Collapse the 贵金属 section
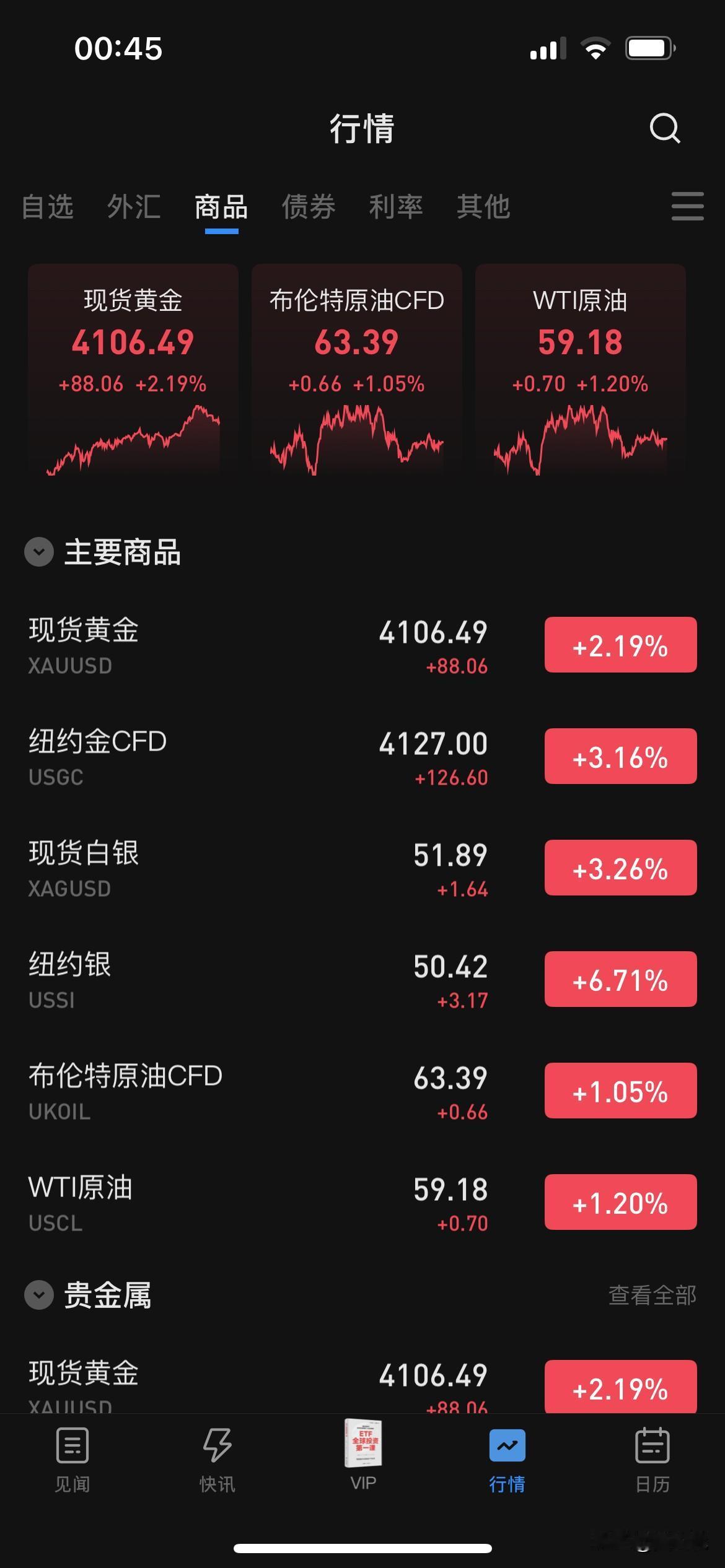Image resolution: width=725 pixels, height=1568 pixels. pyautogui.click(x=39, y=1295)
